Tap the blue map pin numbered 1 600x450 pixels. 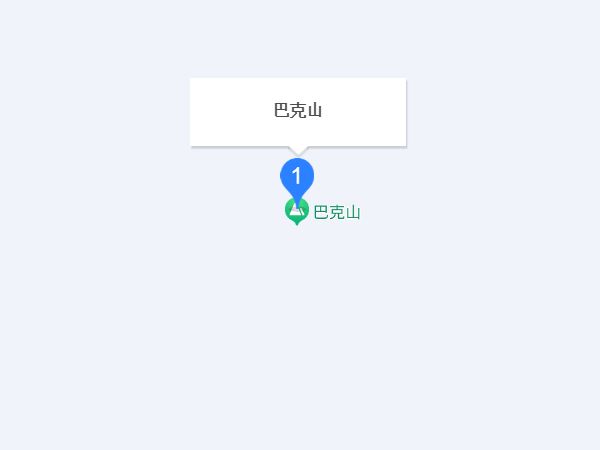(296, 176)
